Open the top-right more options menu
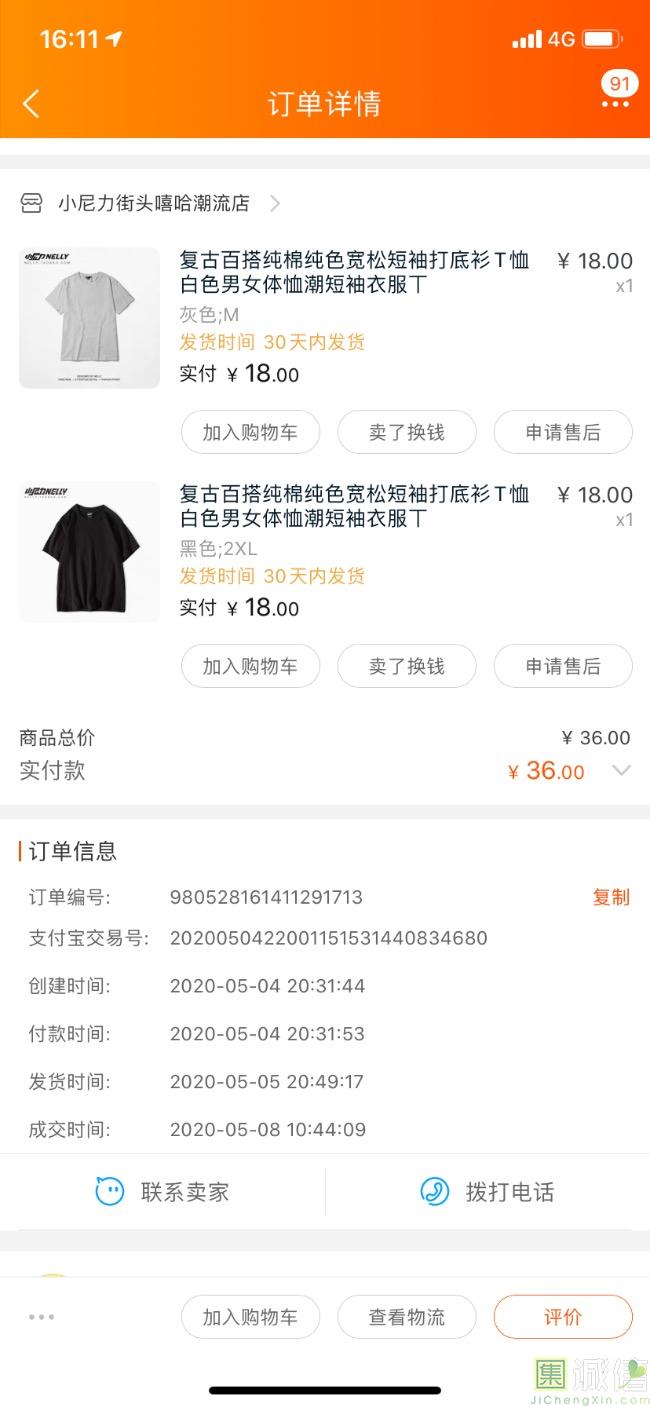 coord(619,101)
